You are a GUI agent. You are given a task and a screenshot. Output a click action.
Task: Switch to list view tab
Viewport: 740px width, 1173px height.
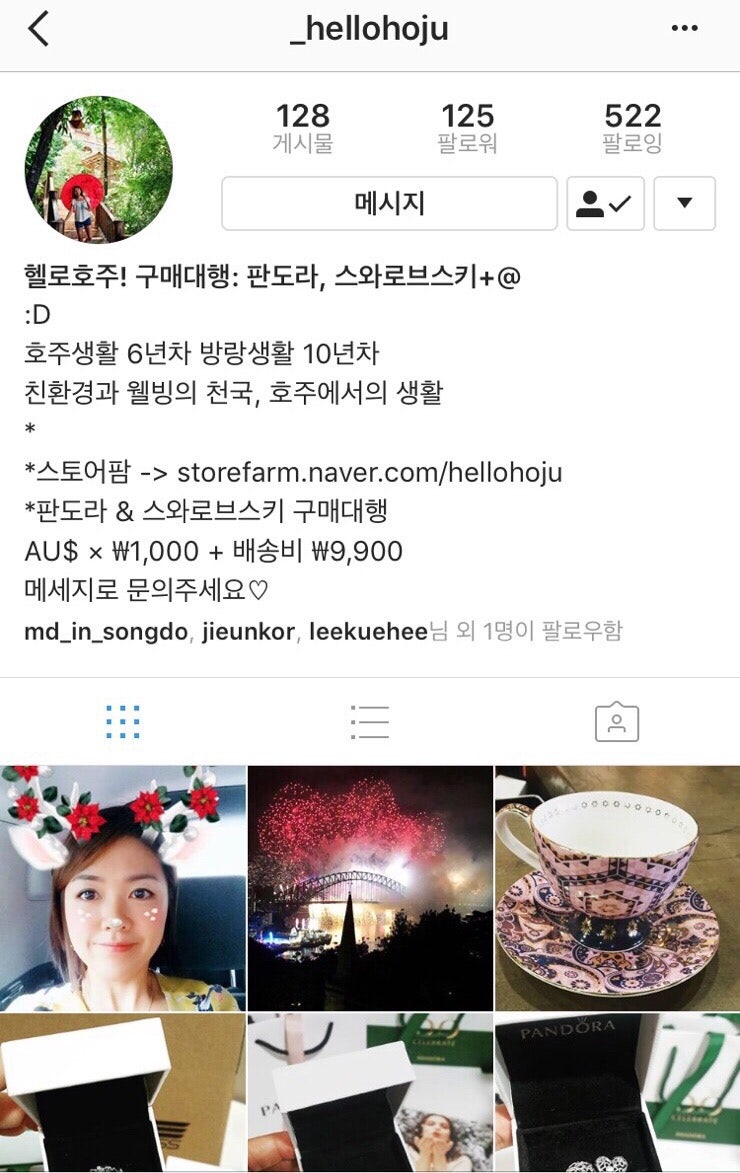[369, 722]
